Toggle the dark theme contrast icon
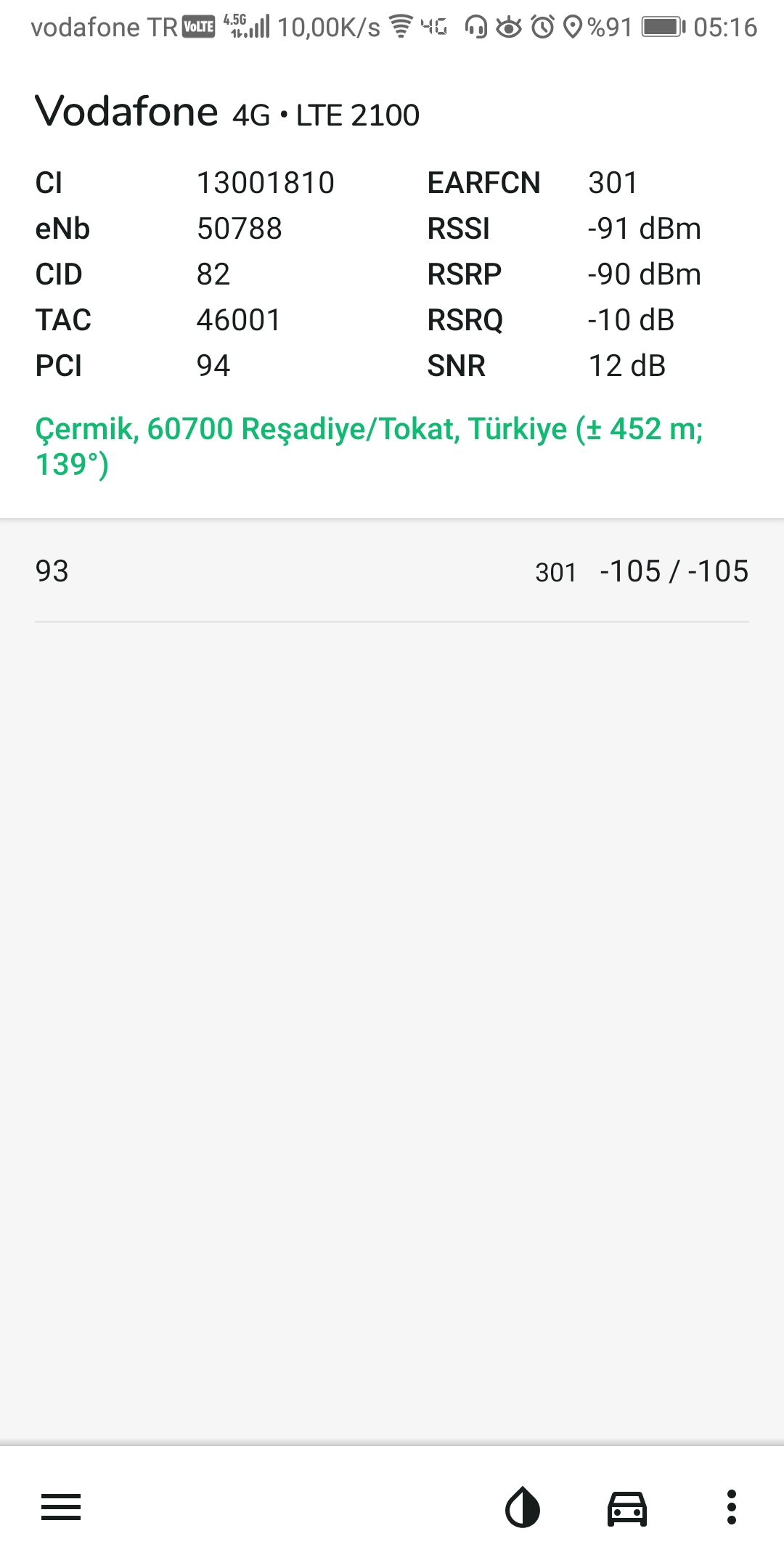 523,1508
